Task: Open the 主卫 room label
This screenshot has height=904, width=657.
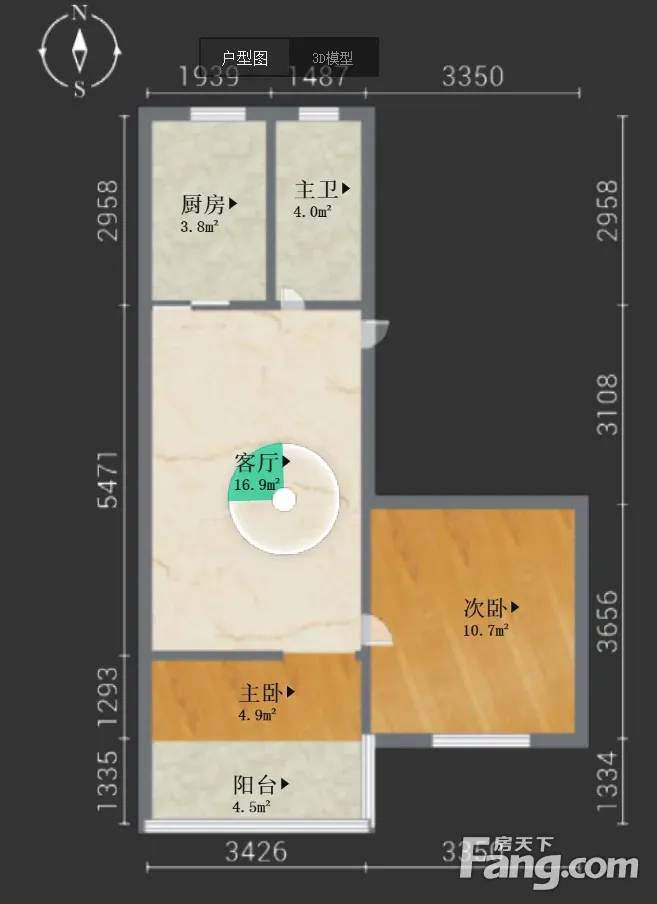Action: tap(322, 188)
